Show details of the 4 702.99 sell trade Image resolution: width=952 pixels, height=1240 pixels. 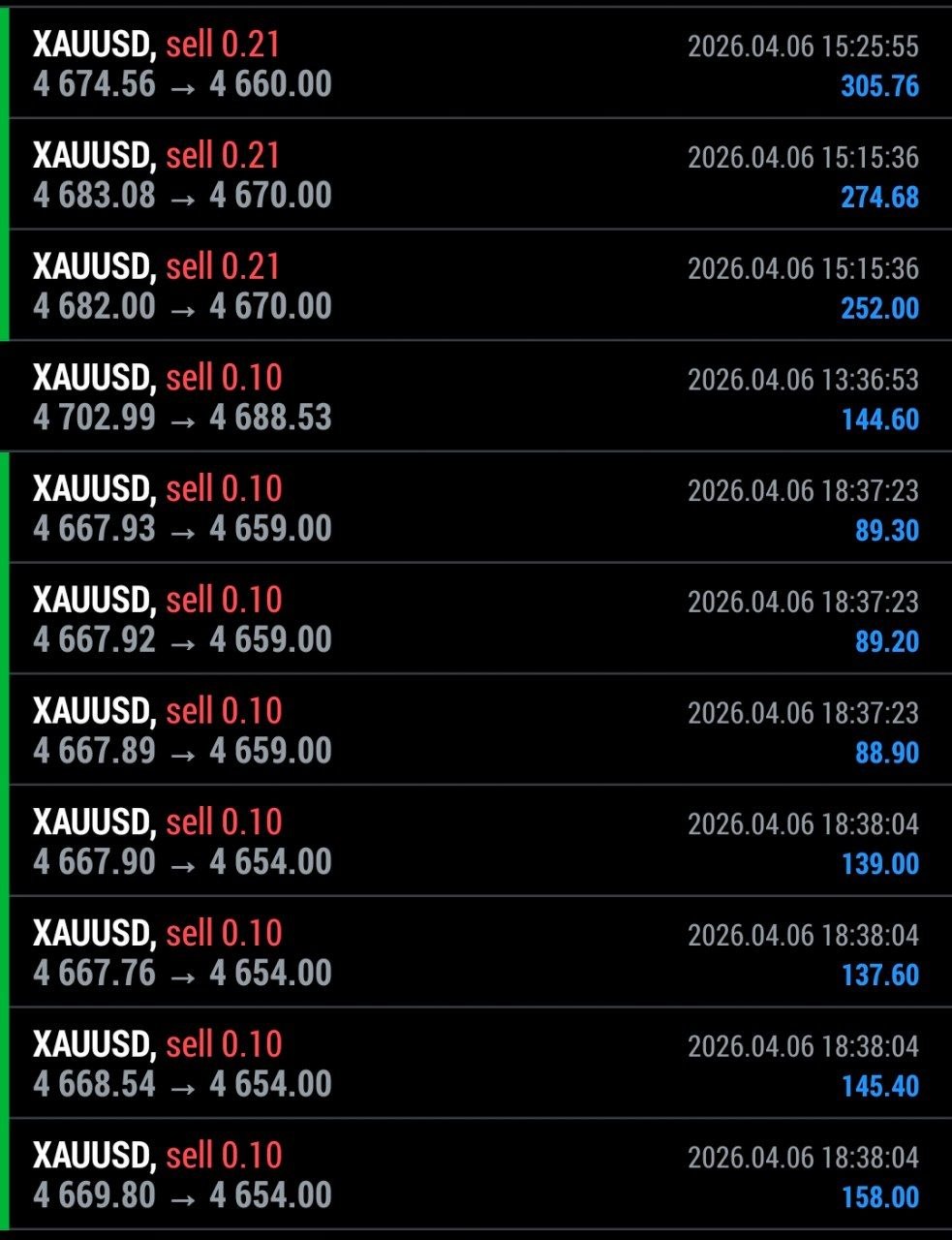[475, 397]
